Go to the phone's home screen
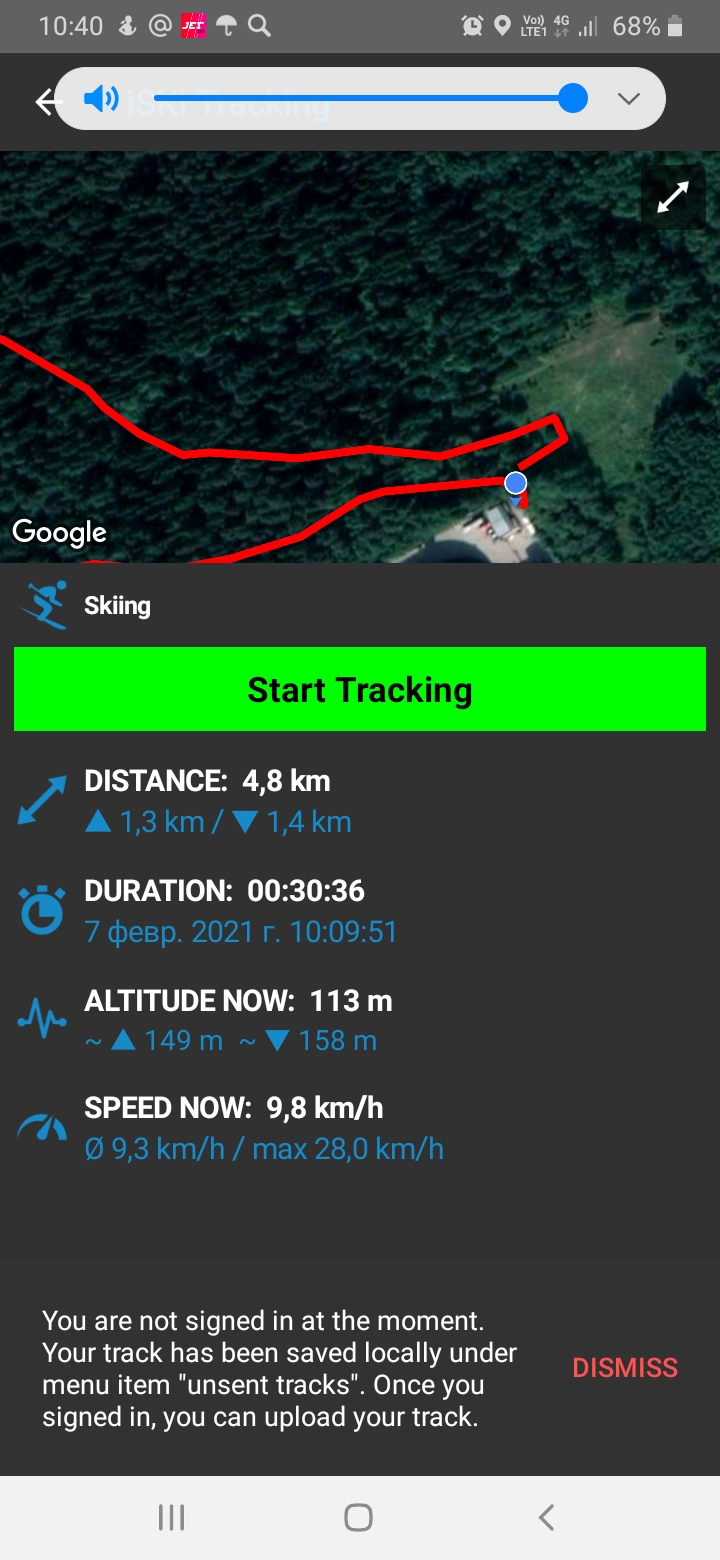Screen dimensions: 720x1560 pyautogui.click(x=358, y=1518)
